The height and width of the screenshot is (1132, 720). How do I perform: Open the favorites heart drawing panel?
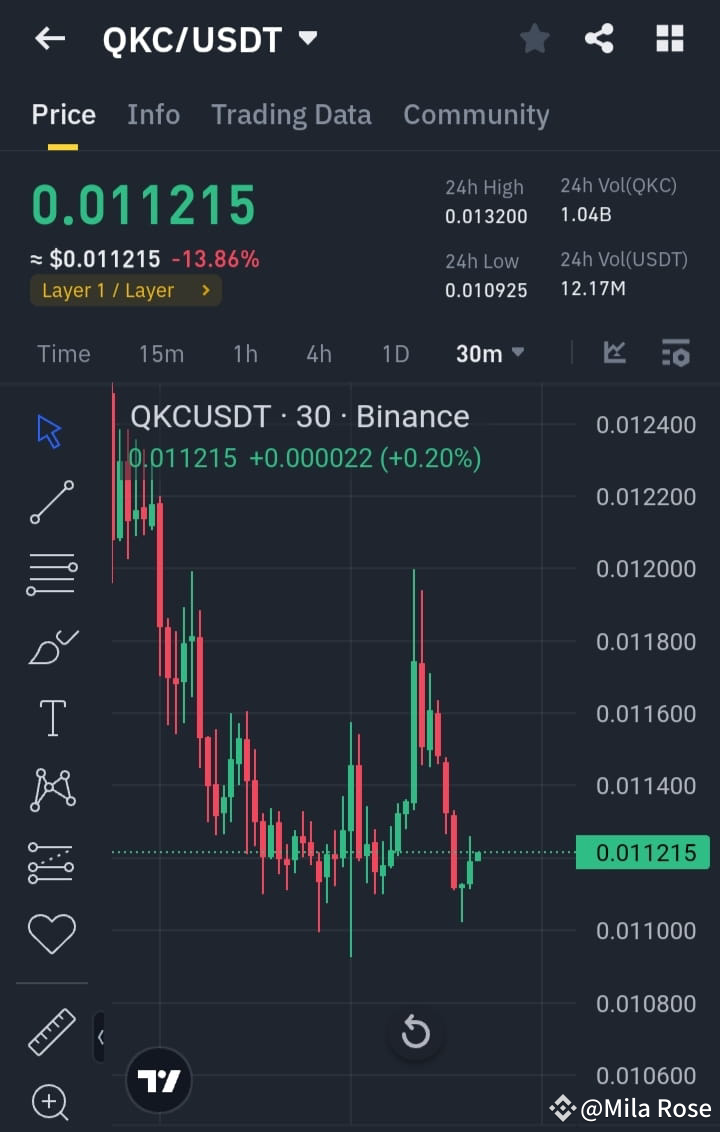[x=50, y=933]
